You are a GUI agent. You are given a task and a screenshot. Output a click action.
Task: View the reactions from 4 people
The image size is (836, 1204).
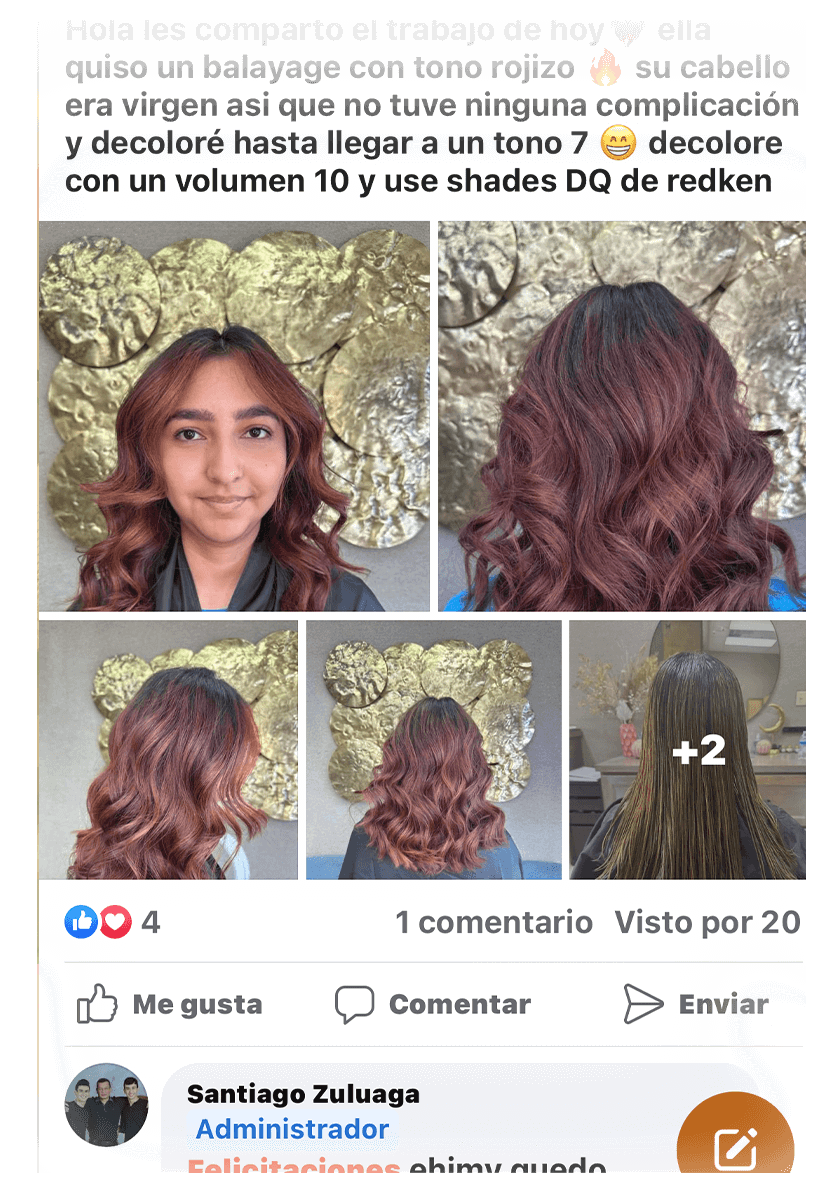coord(112,922)
